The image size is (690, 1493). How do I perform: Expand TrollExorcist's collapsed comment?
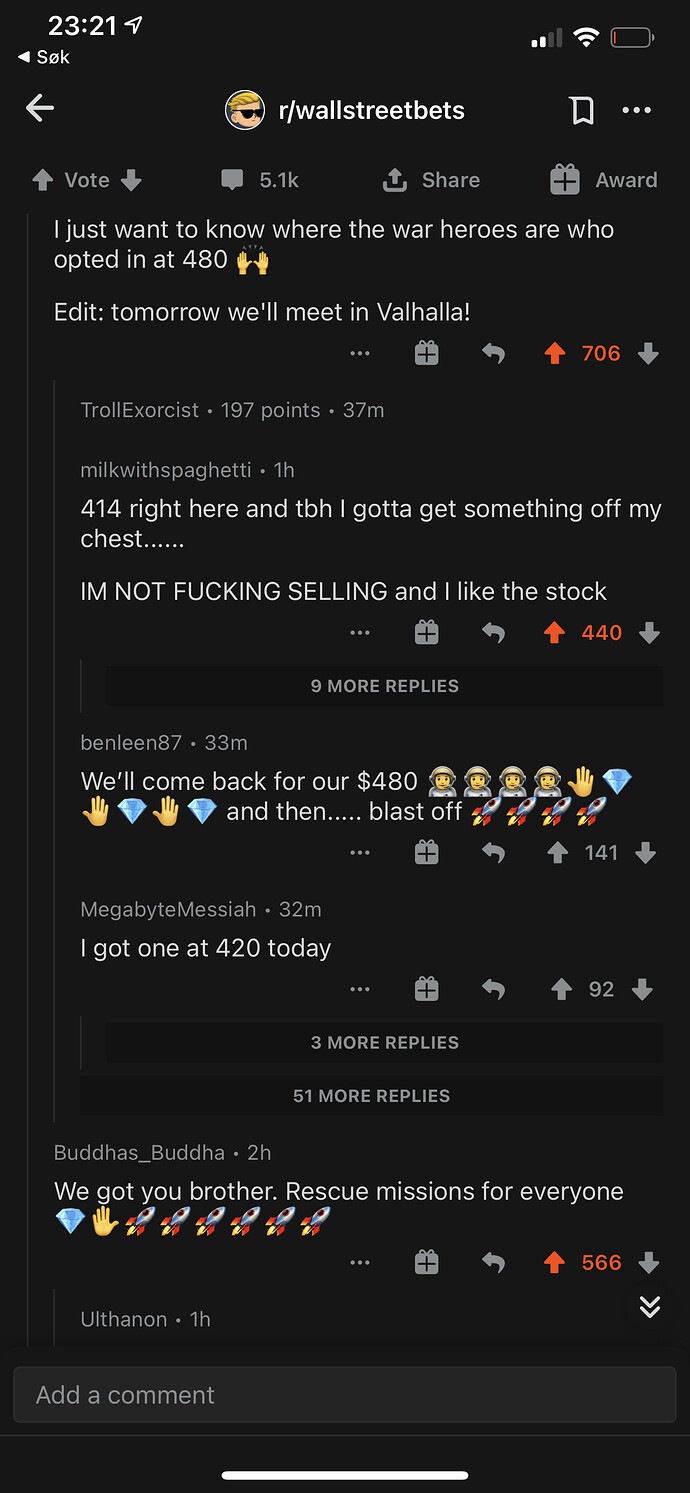pos(232,410)
